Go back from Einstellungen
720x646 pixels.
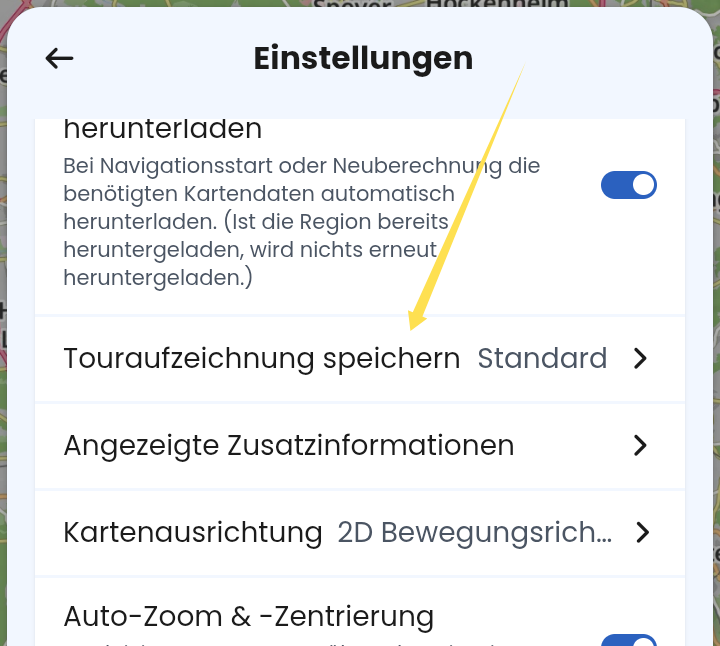[x=60, y=58]
